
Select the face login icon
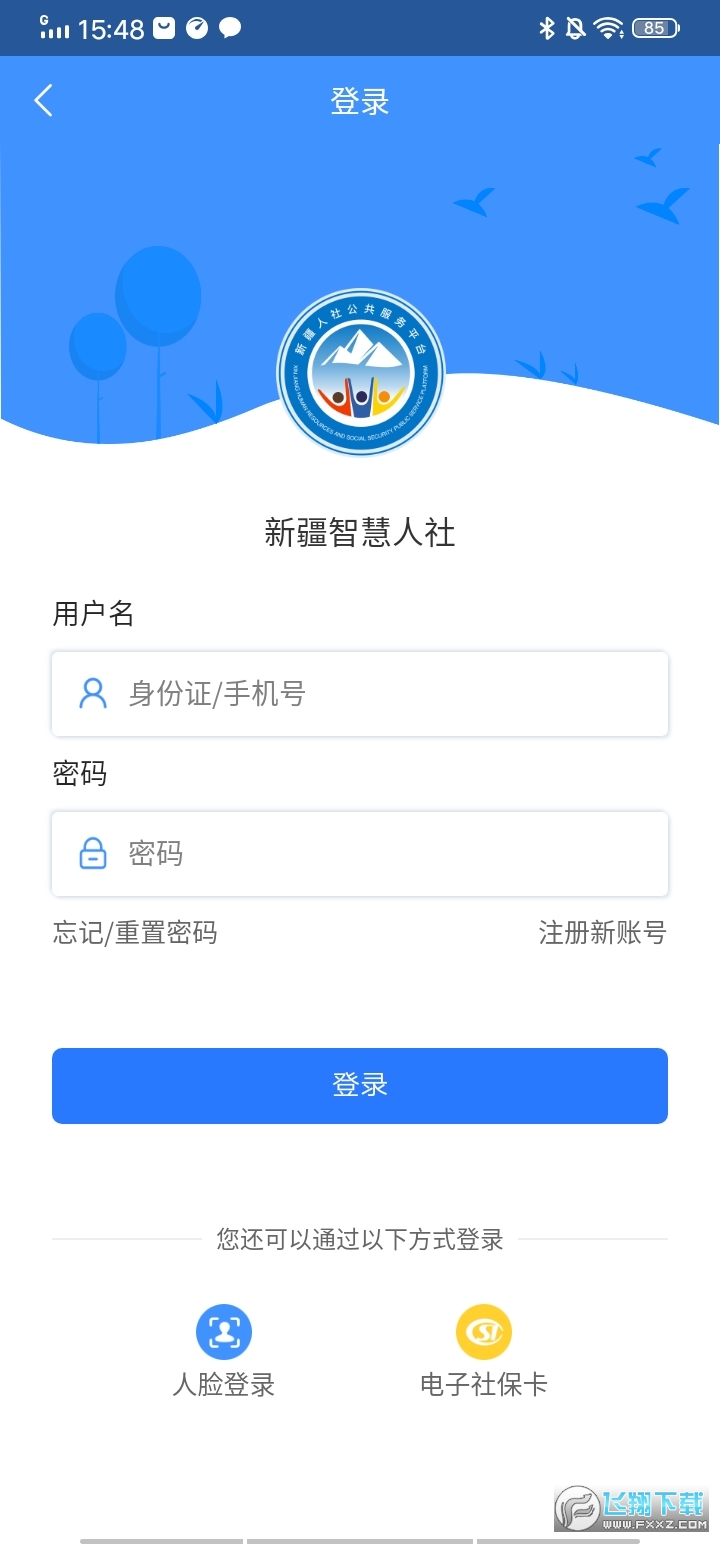tap(224, 1331)
